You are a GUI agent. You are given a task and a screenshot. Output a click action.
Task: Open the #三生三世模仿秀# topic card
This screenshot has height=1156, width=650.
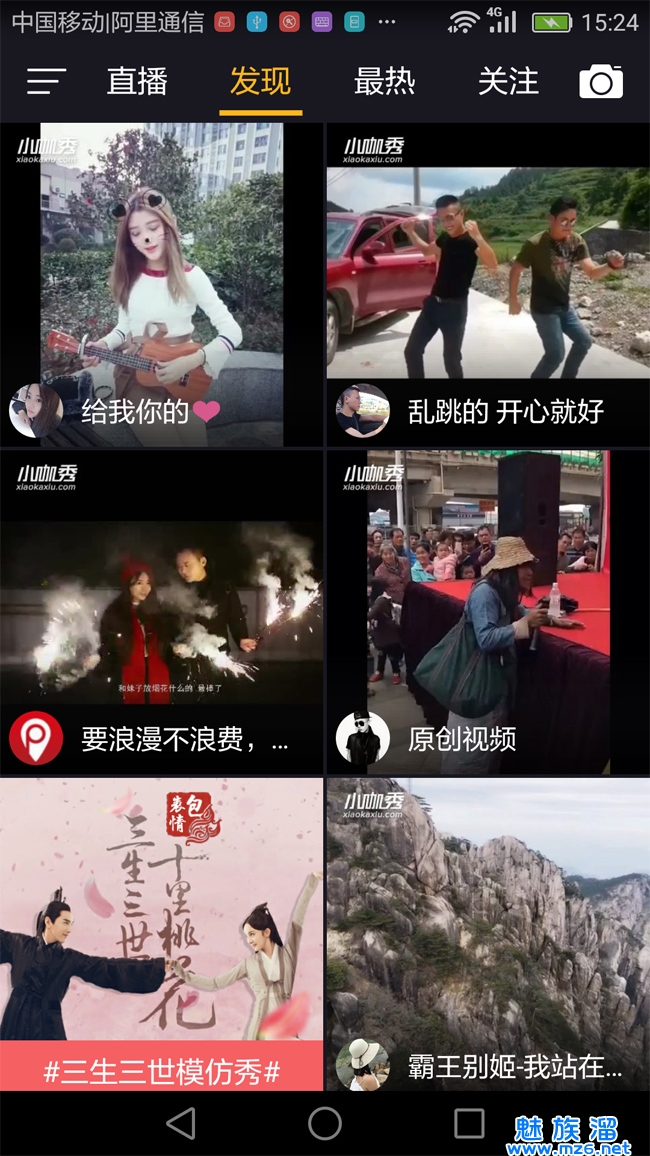tap(162, 935)
